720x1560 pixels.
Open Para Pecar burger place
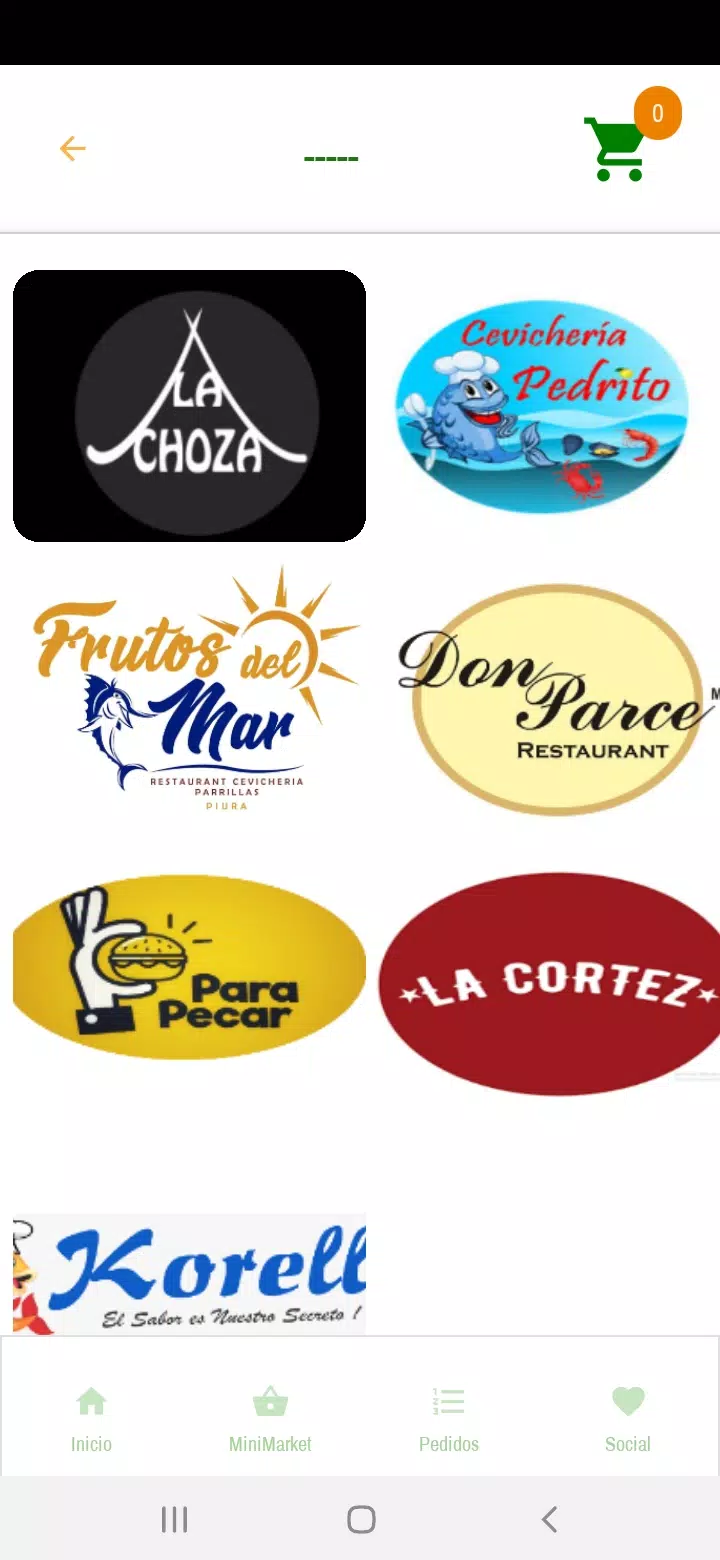pyautogui.click(x=189, y=968)
